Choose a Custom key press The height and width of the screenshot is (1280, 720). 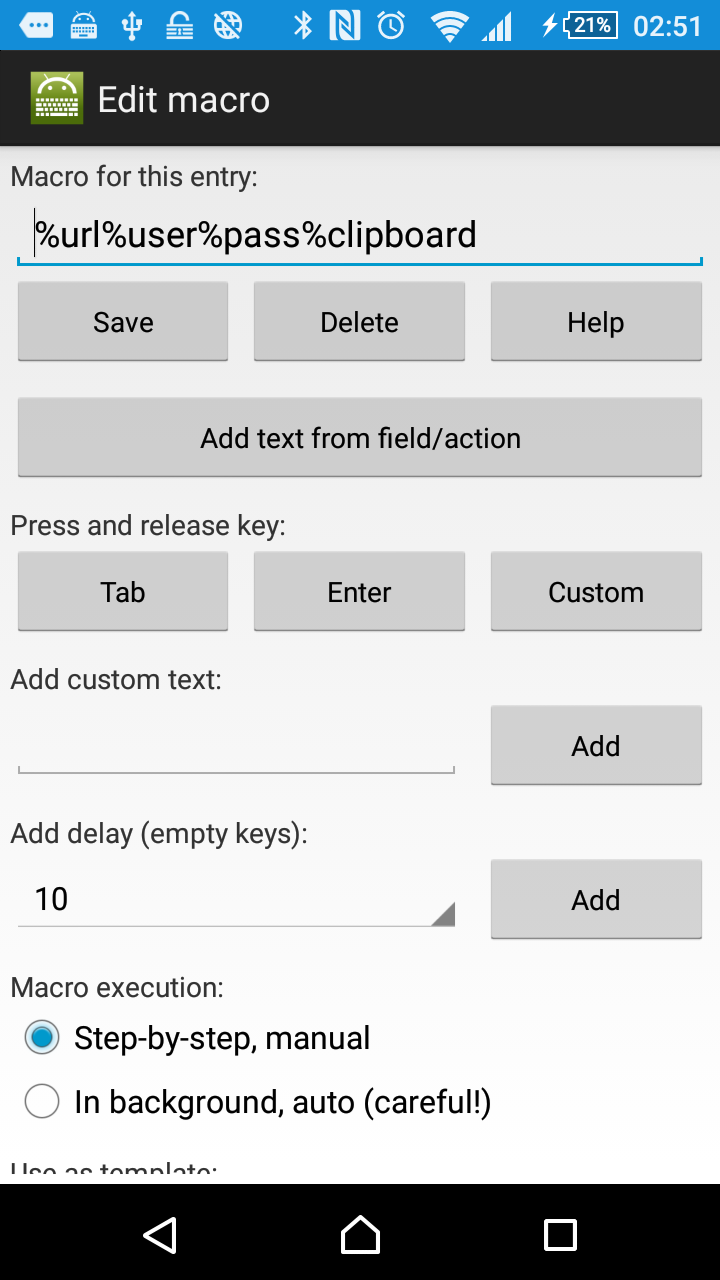[596, 592]
